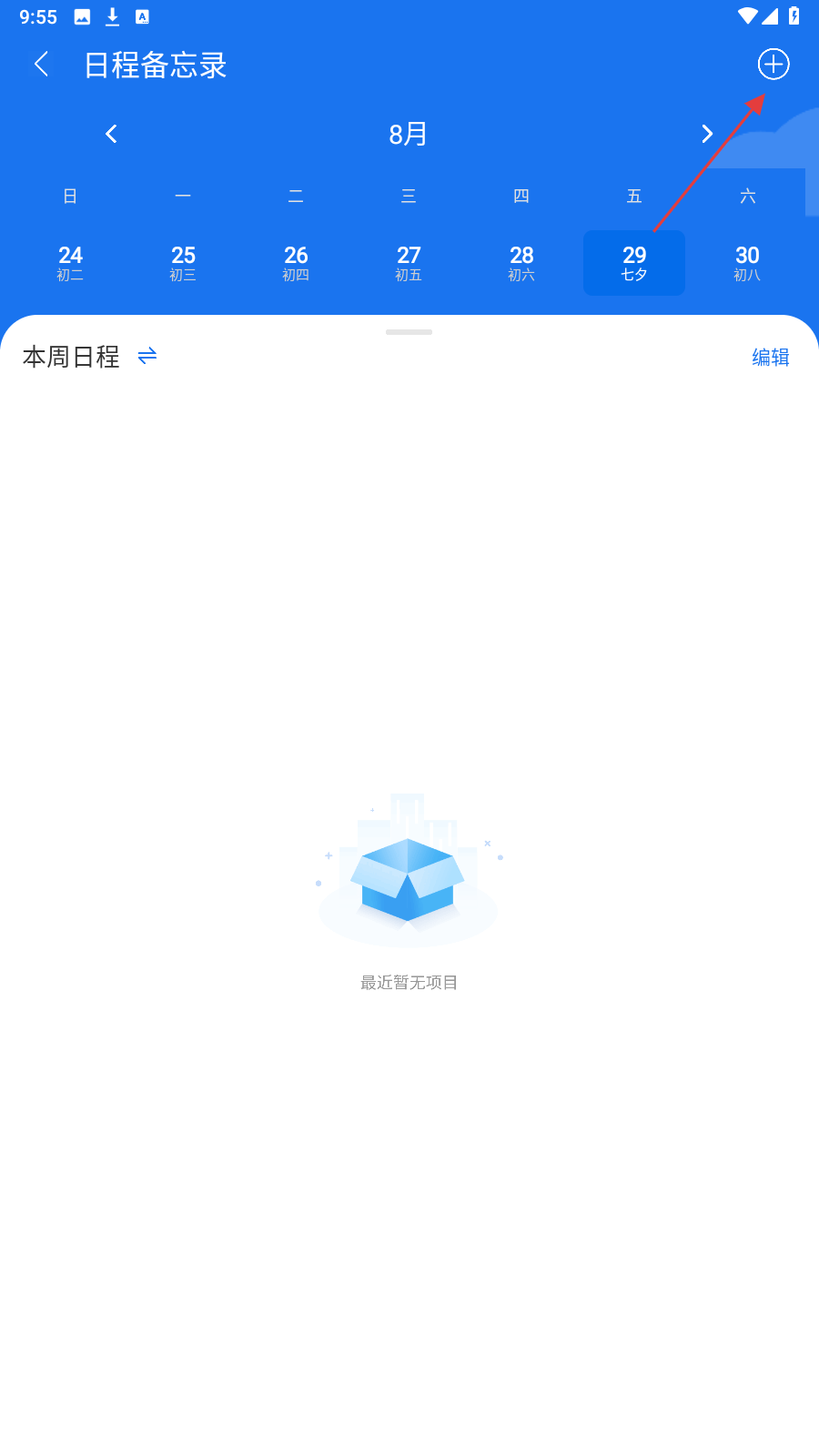Viewport: 819px width, 1456px height.
Task: Switch the 本周日程 view
Action: click(147, 356)
